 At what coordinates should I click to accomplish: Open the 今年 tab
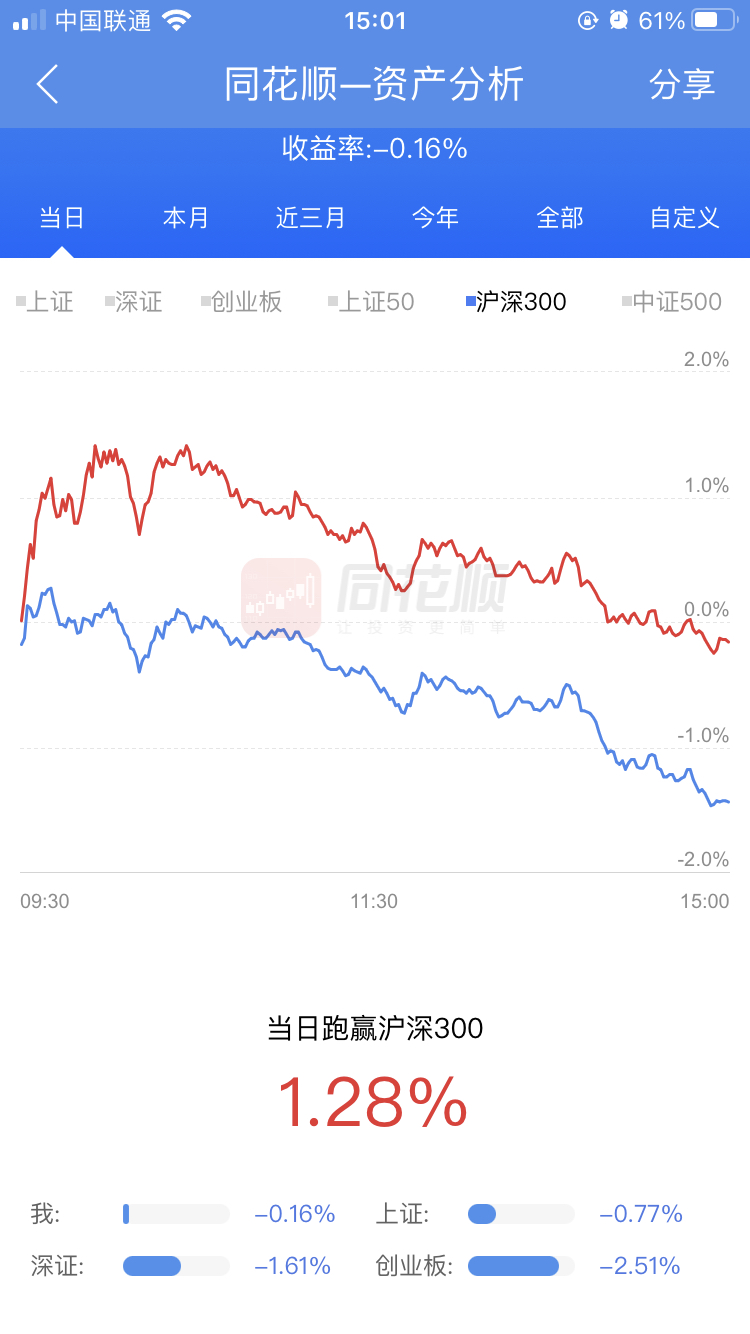(435, 217)
